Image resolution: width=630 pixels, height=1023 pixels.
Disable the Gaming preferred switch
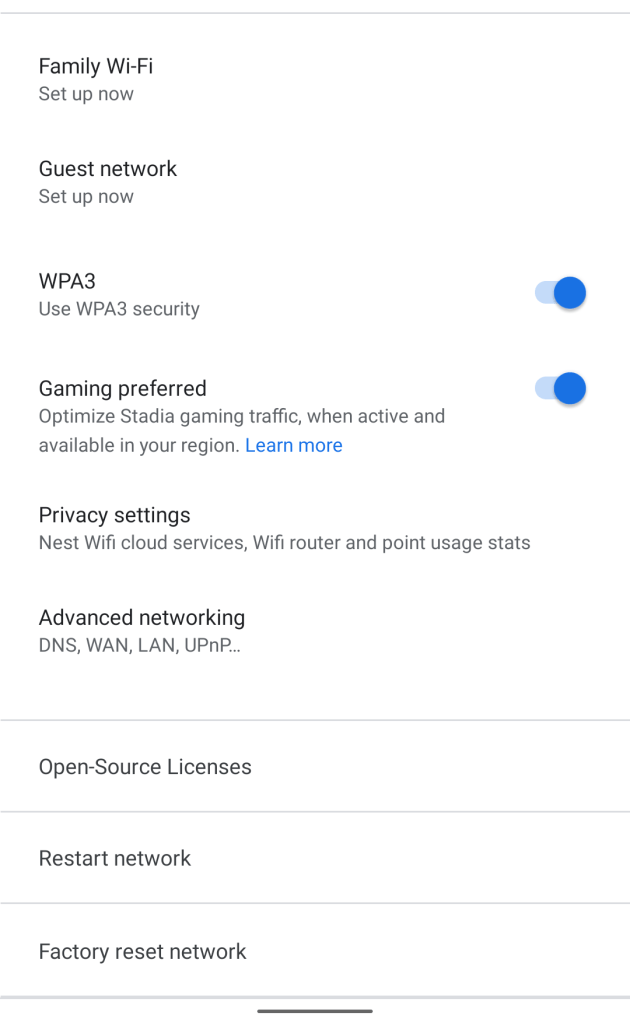tap(560, 388)
